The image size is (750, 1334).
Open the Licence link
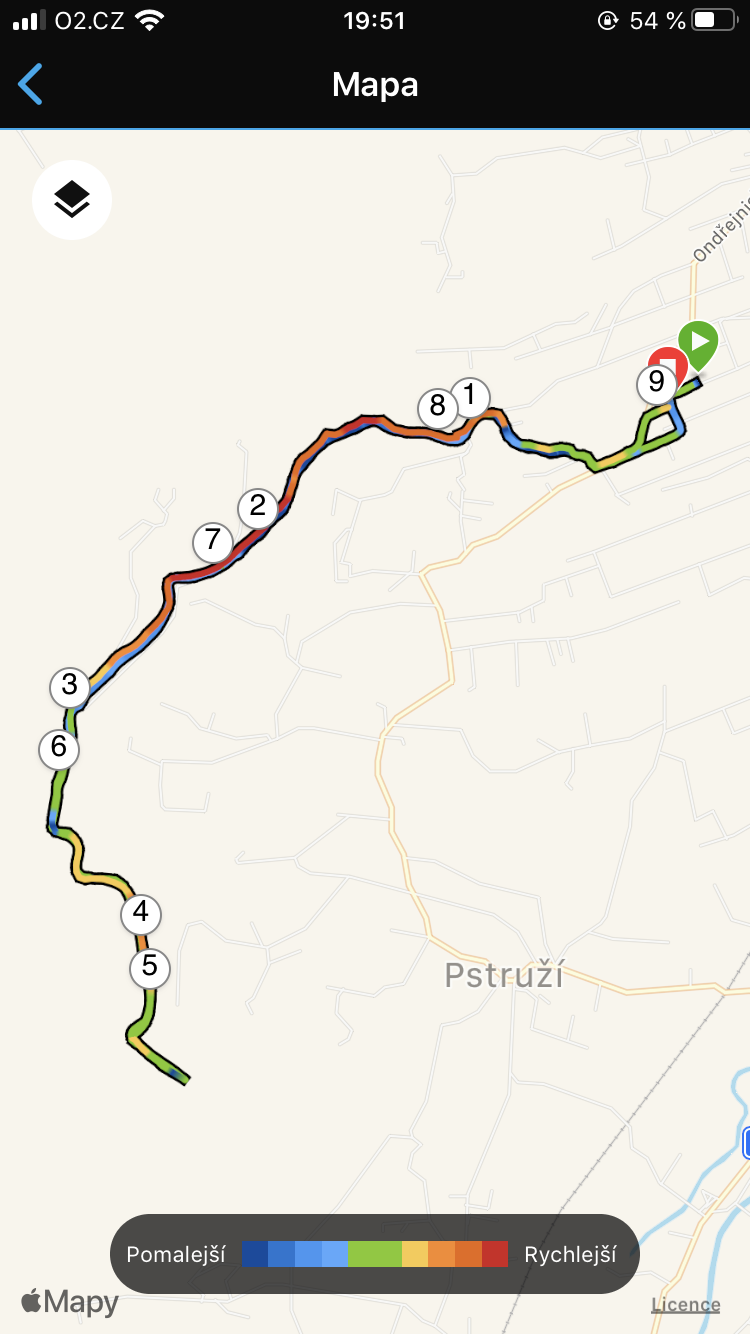coord(685,1304)
